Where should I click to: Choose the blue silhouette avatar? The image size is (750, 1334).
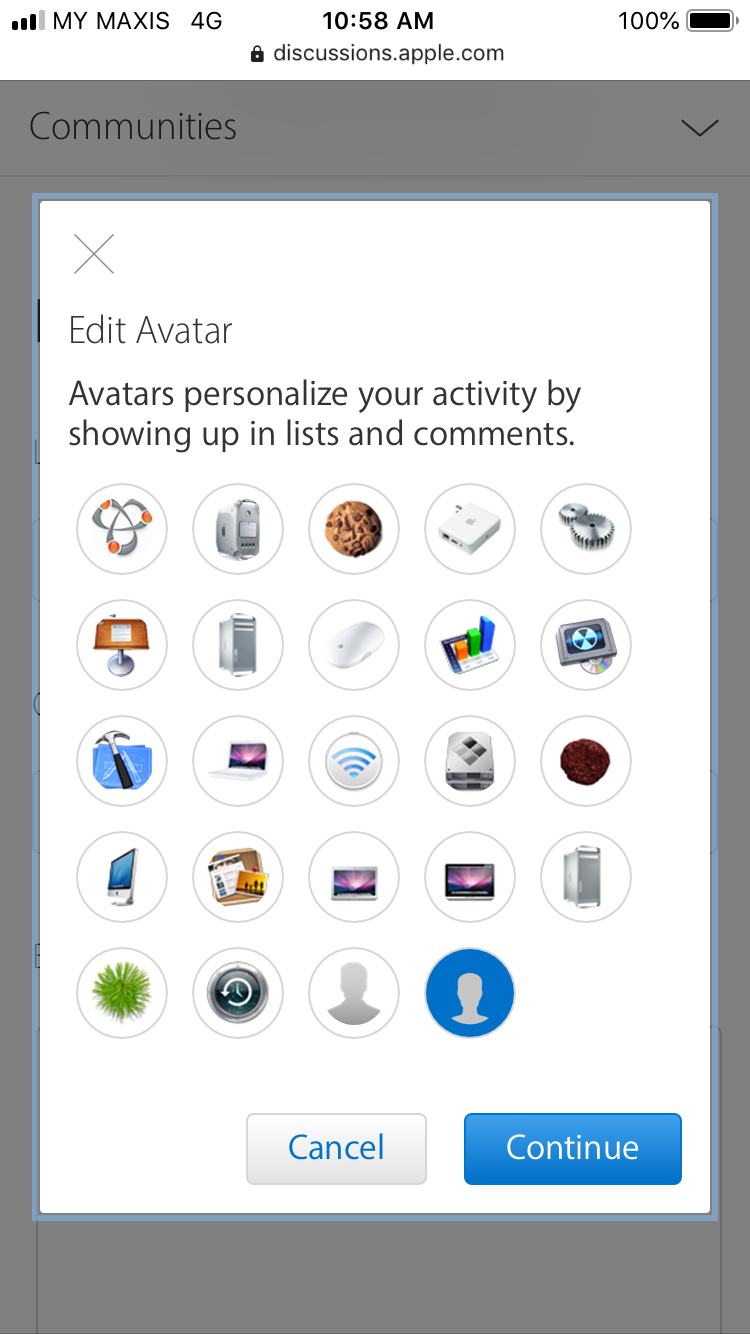click(470, 994)
